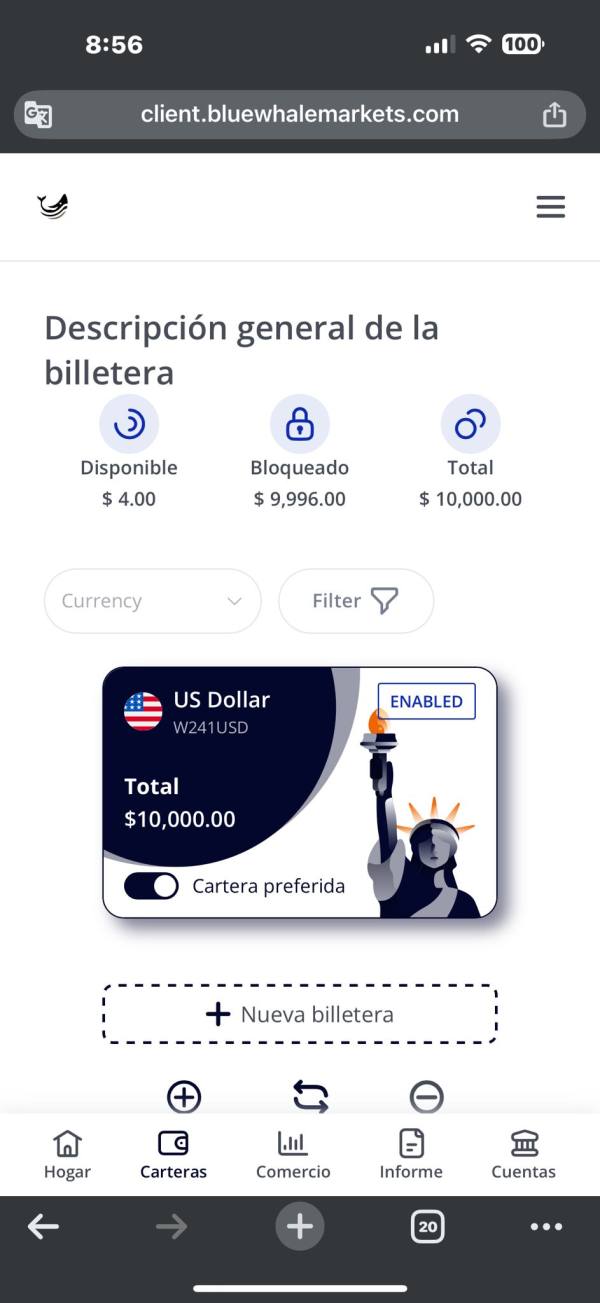Open a new browser tab
Image resolution: width=600 pixels, height=1303 pixels.
pyautogui.click(x=300, y=1226)
